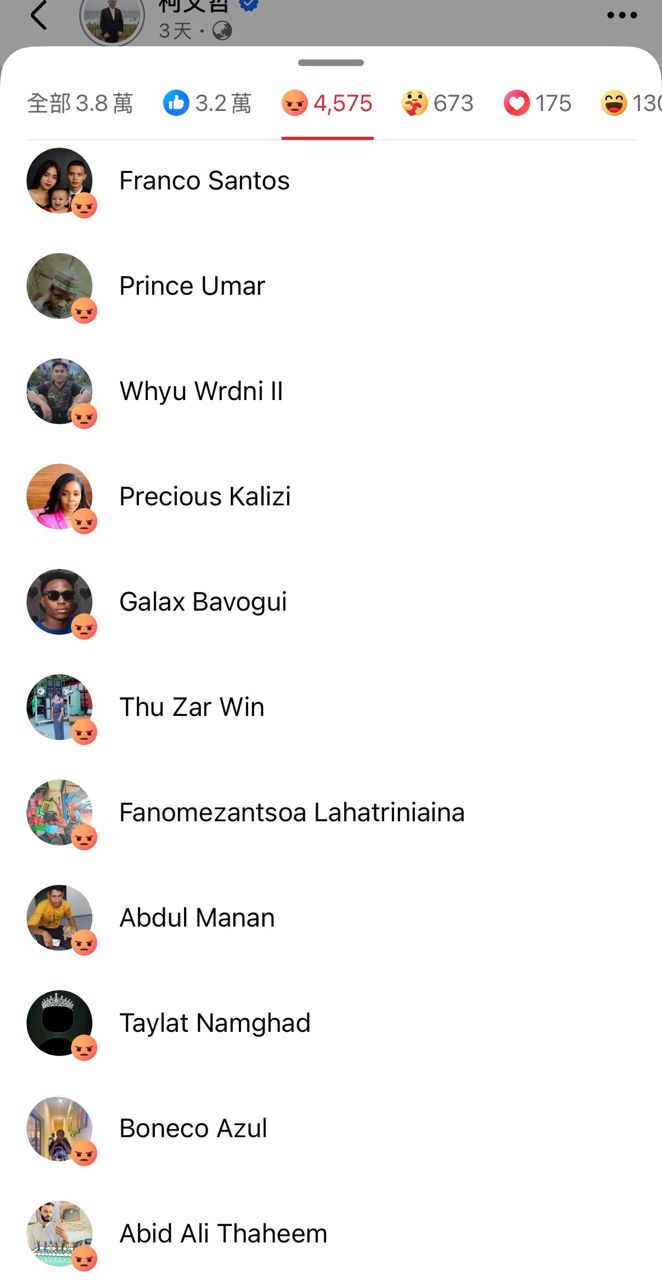Screen dimensions: 662x1280
Task: Open Franco Santos's profile
Action: point(204,181)
